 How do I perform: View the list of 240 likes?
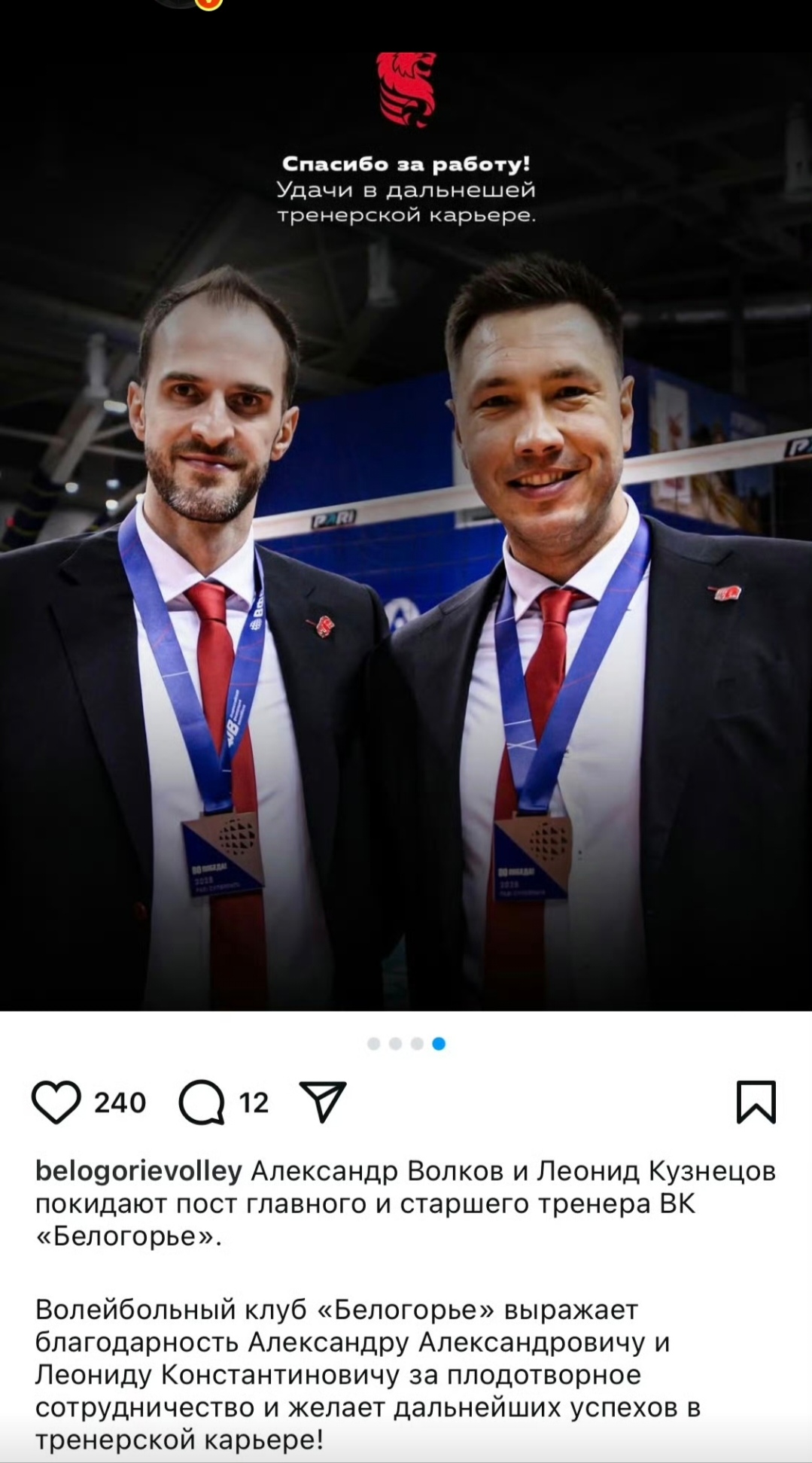[120, 1103]
